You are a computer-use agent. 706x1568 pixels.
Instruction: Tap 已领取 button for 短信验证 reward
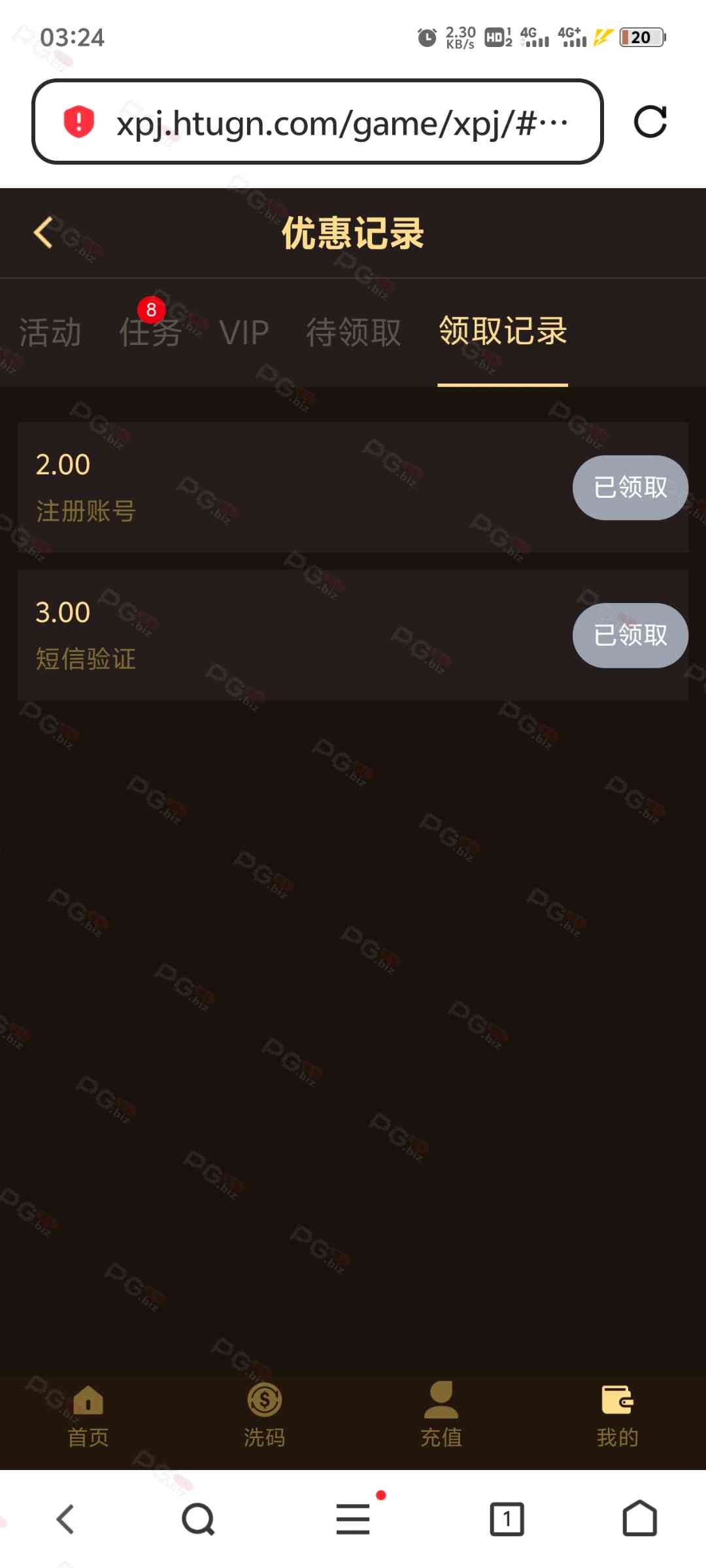point(630,635)
